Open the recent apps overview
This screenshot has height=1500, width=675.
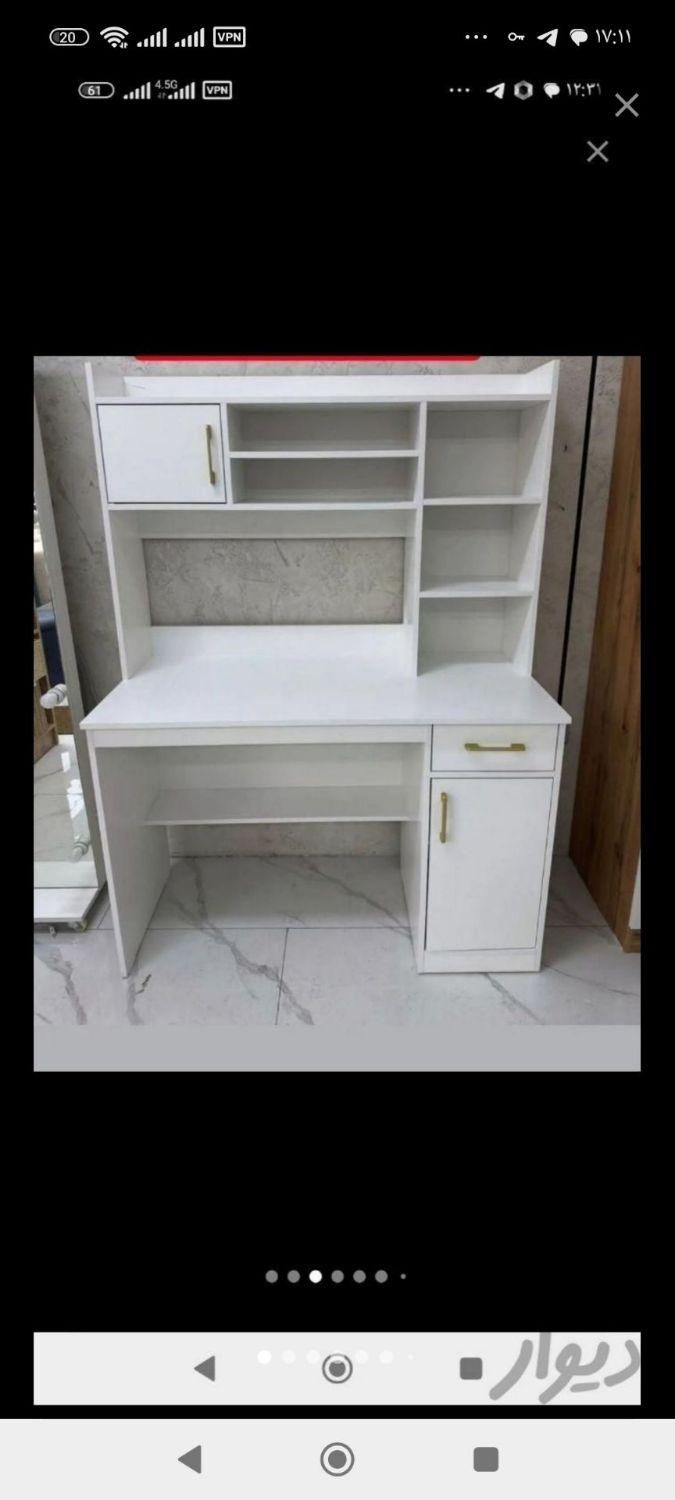486,1459
